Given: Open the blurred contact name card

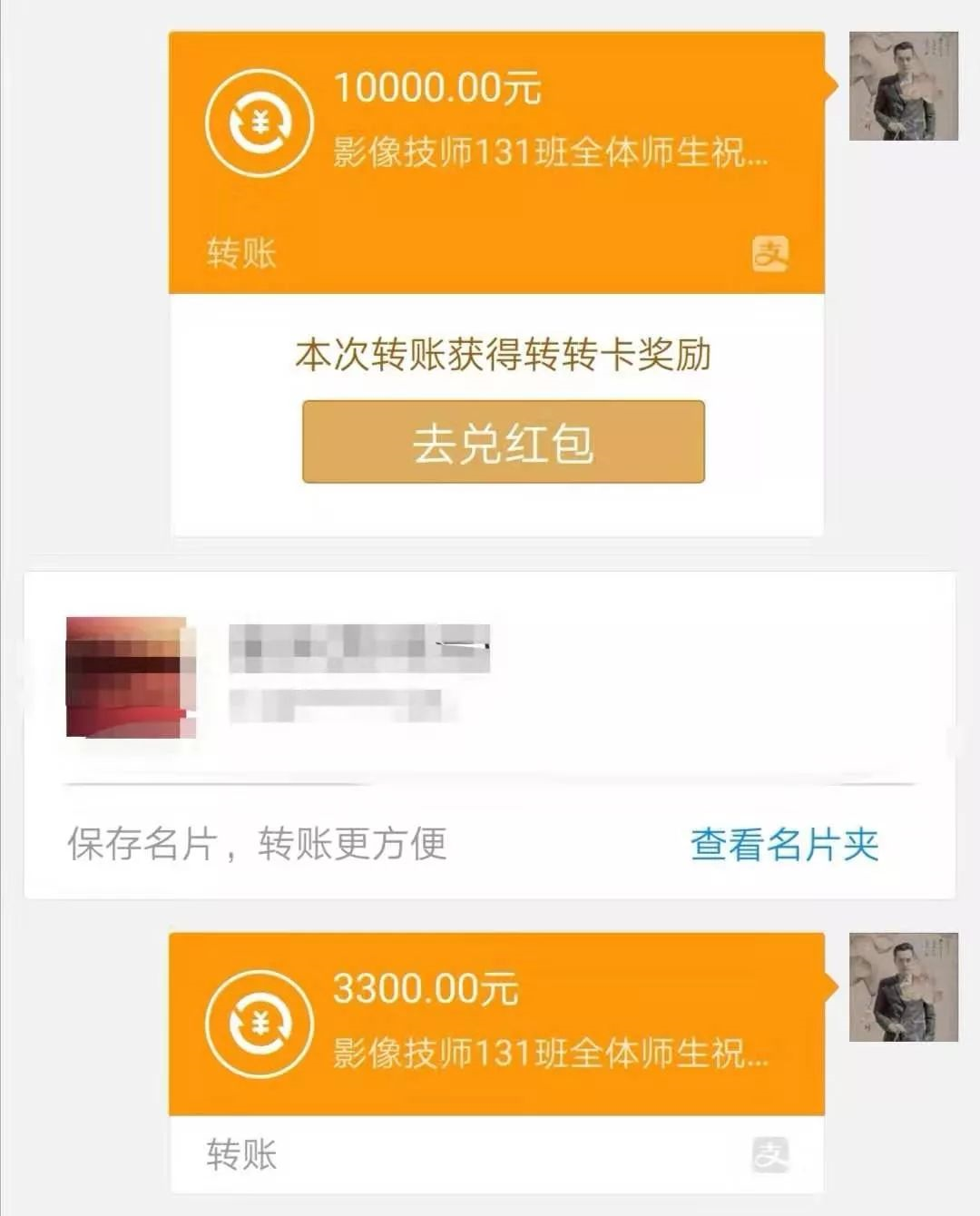Looking at the screenshot, I should click(363, 676).
